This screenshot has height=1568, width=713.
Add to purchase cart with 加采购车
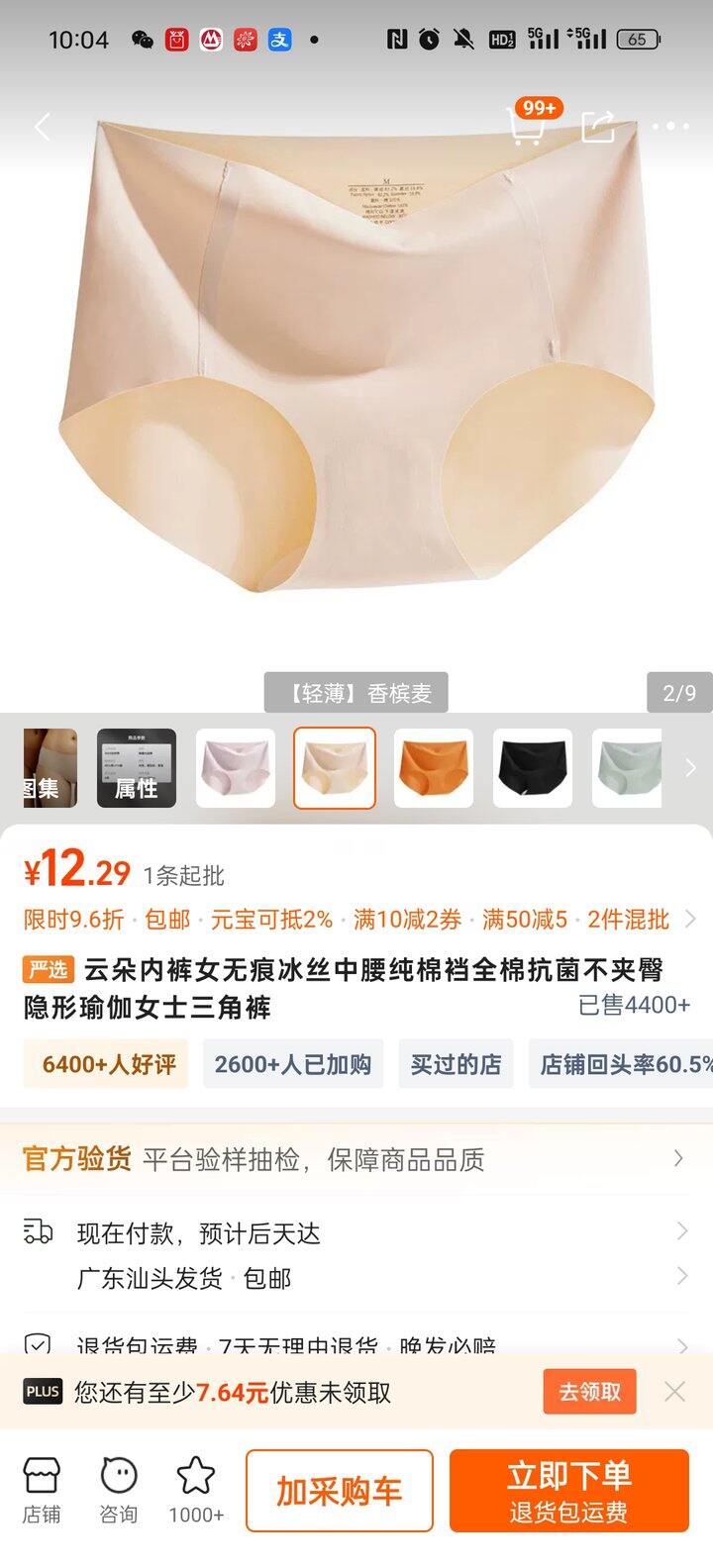point(339,1491)
